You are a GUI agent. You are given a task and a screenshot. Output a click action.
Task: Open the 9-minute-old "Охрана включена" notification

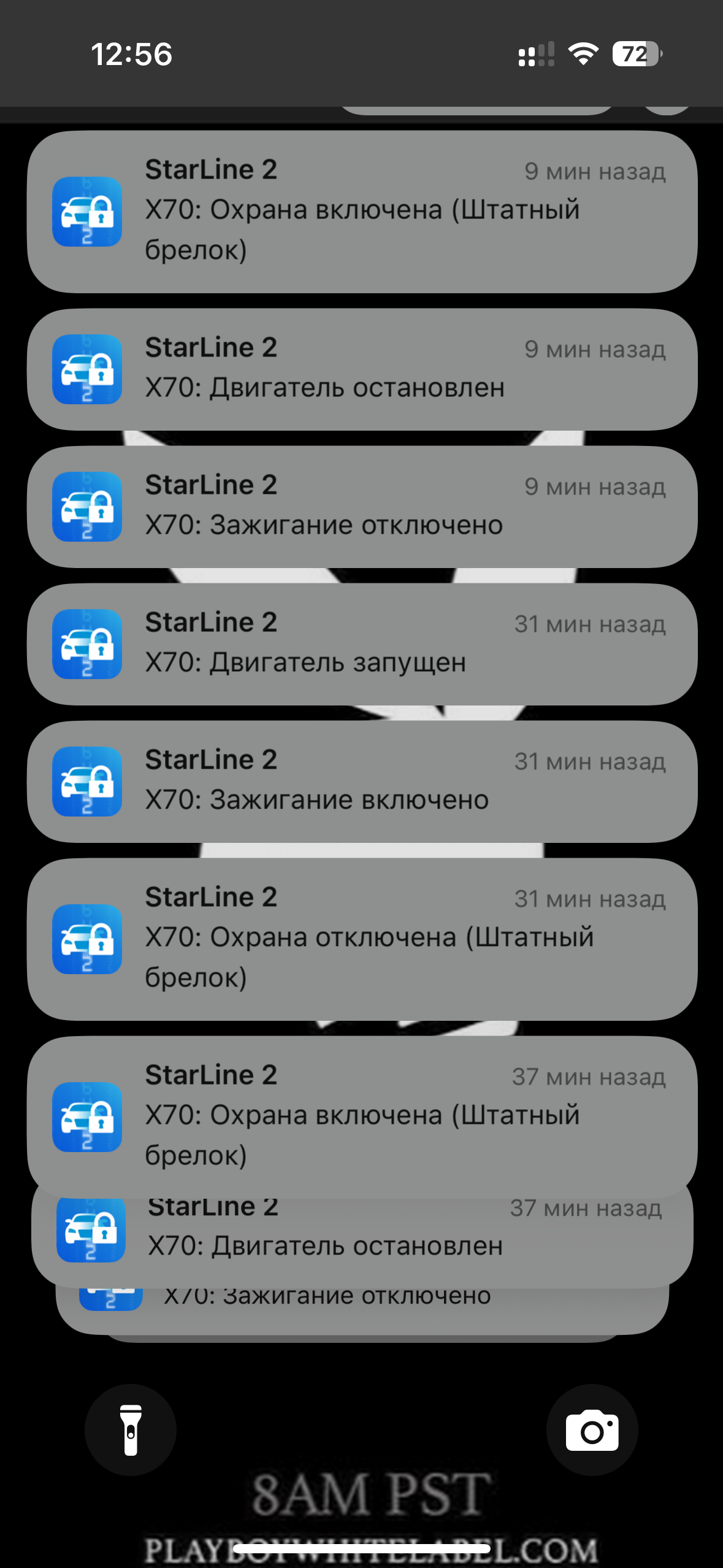pos(362,211)
